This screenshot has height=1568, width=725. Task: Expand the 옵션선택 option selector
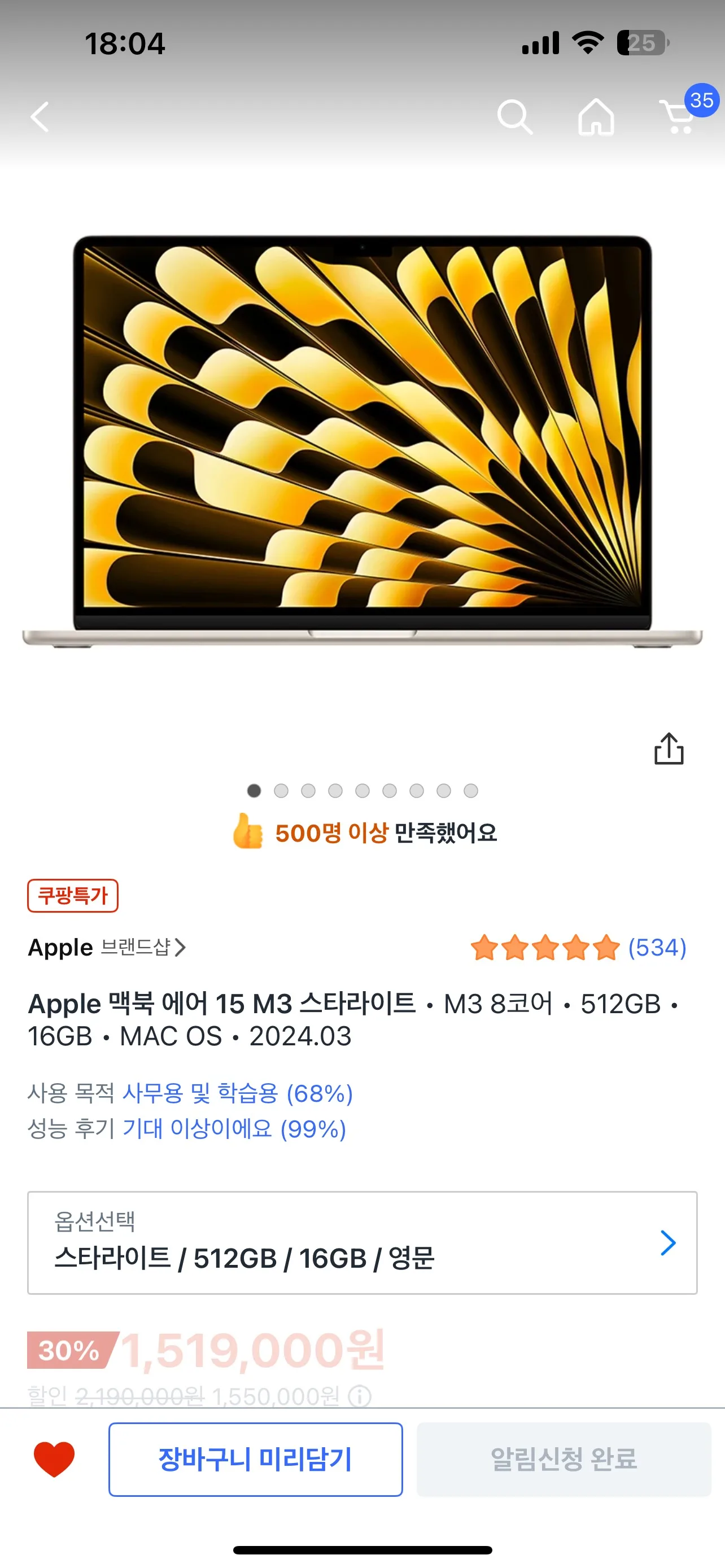pos(362,1242)
